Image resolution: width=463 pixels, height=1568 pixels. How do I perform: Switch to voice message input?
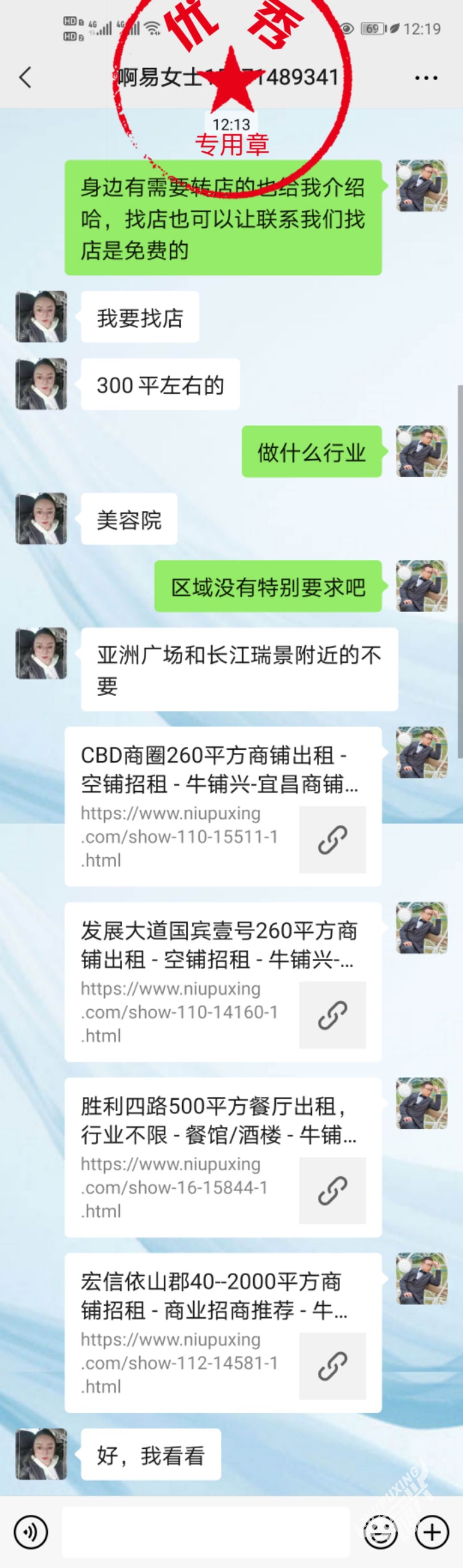[30, 1532]
